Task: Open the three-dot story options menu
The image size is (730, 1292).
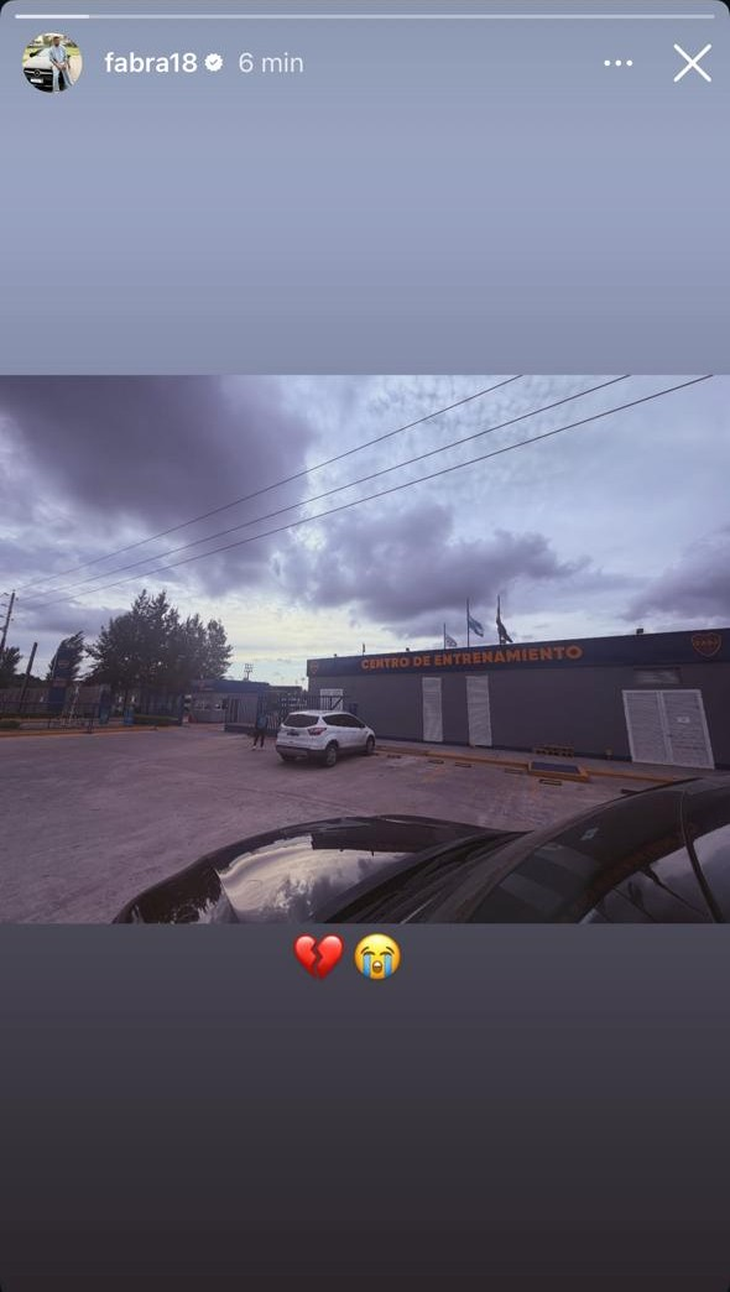Action: click(618, 63)
